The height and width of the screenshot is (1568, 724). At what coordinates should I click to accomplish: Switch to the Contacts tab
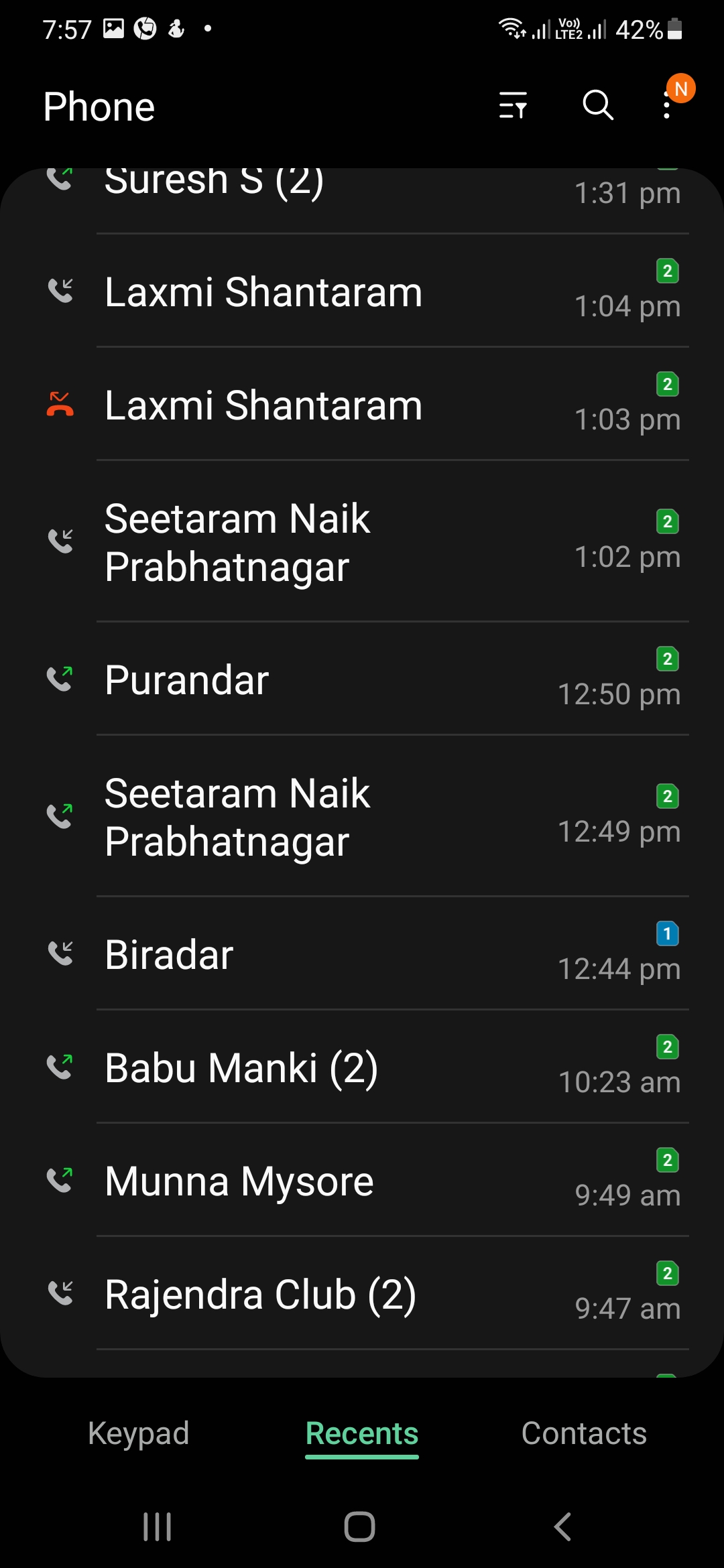click(x=584, y=1433)
